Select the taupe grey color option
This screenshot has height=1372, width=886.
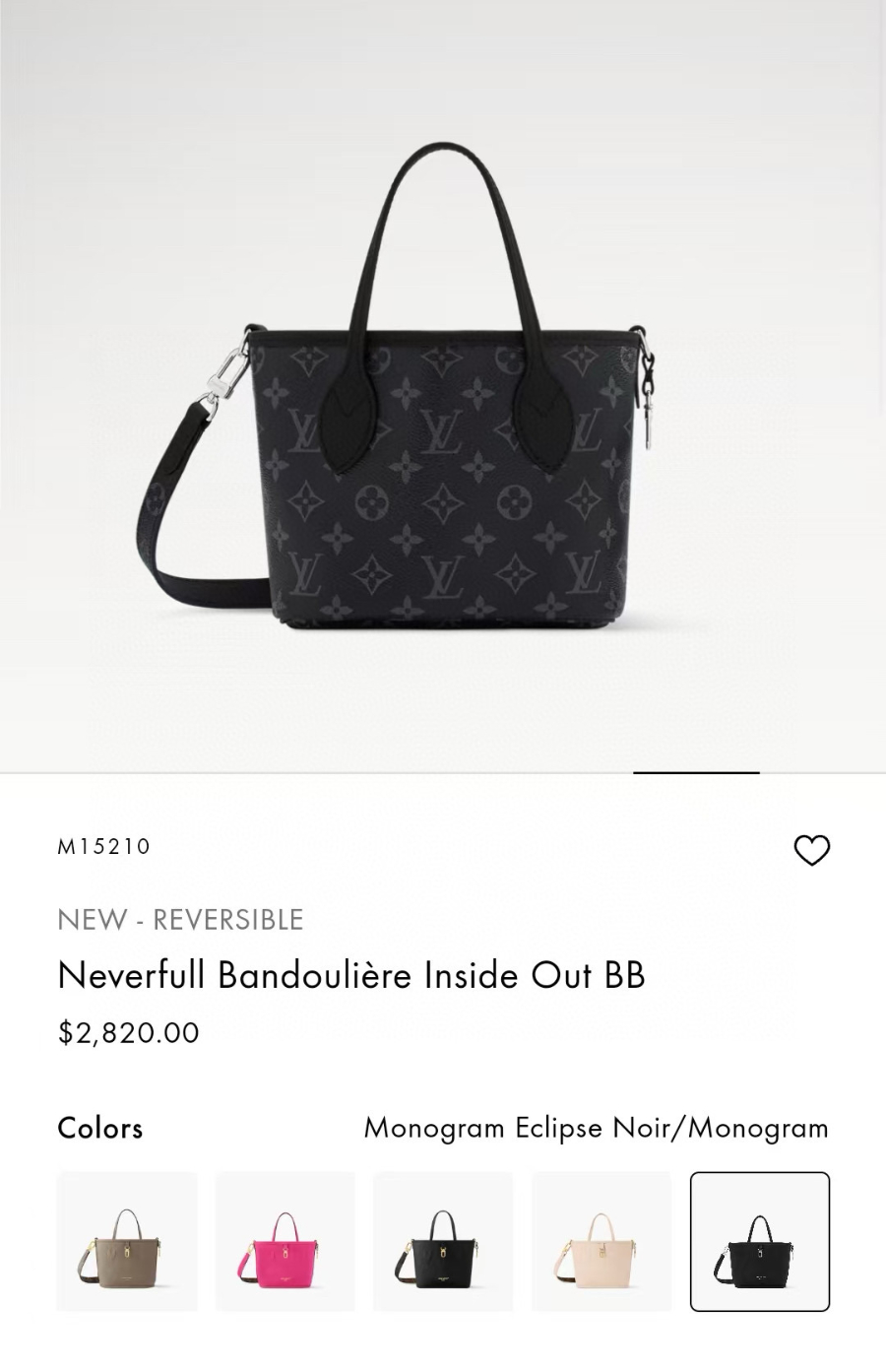pyautogui.click(x=127, y=1241)
